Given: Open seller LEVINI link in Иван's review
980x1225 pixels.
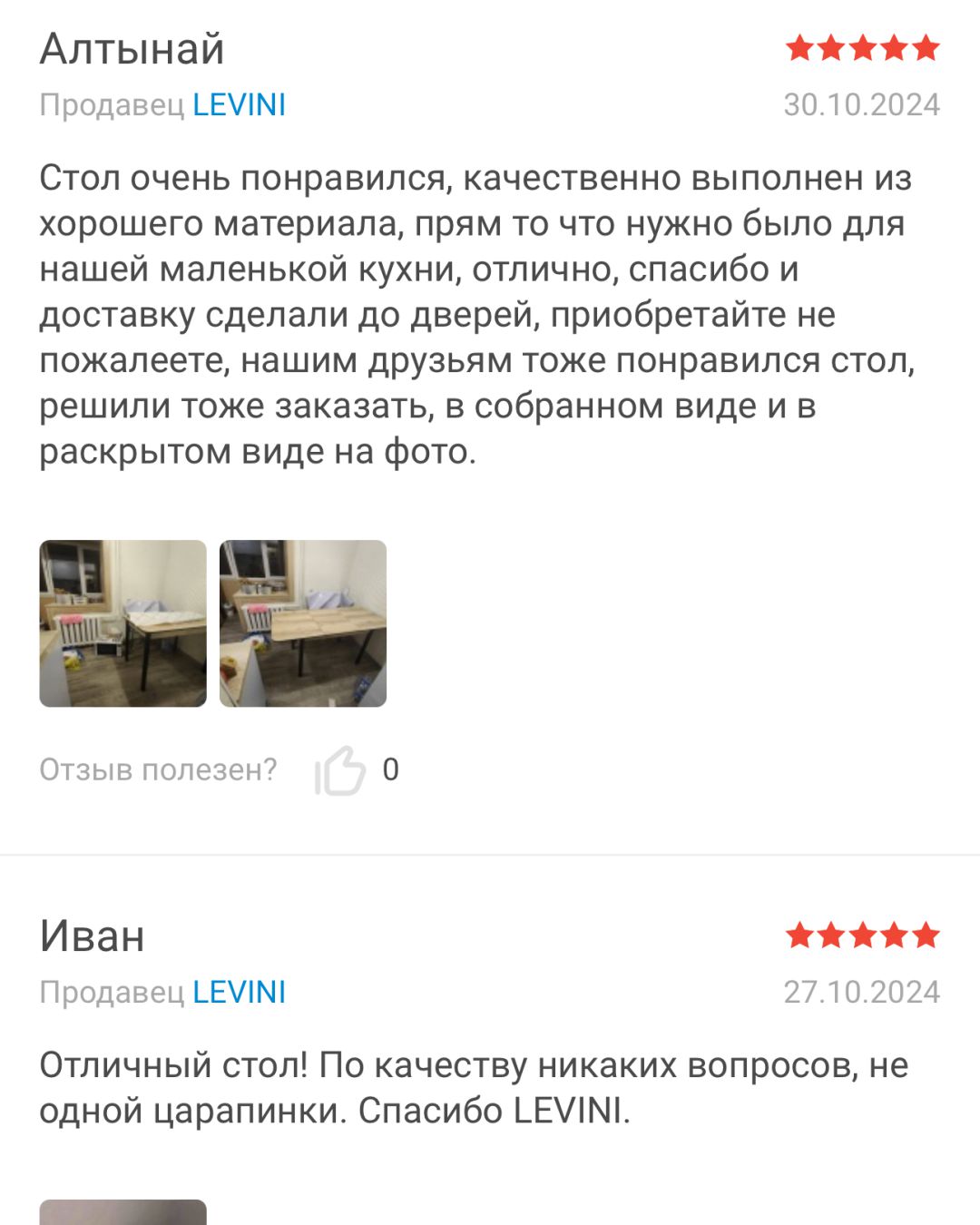Looking at the screenshot, I should pyautogui.click(x=239, y=993).
